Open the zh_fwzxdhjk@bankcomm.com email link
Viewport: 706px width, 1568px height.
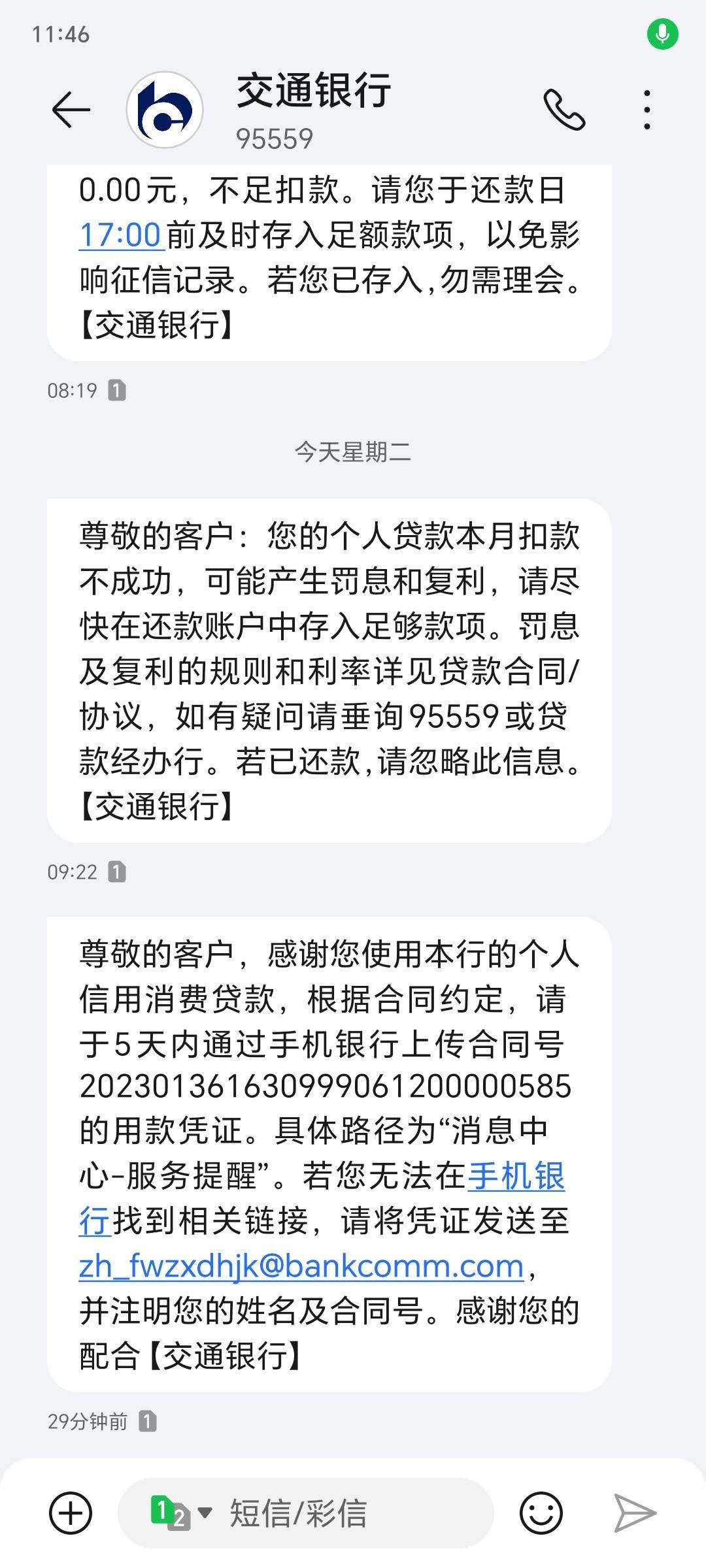(x=301, y=1267)
